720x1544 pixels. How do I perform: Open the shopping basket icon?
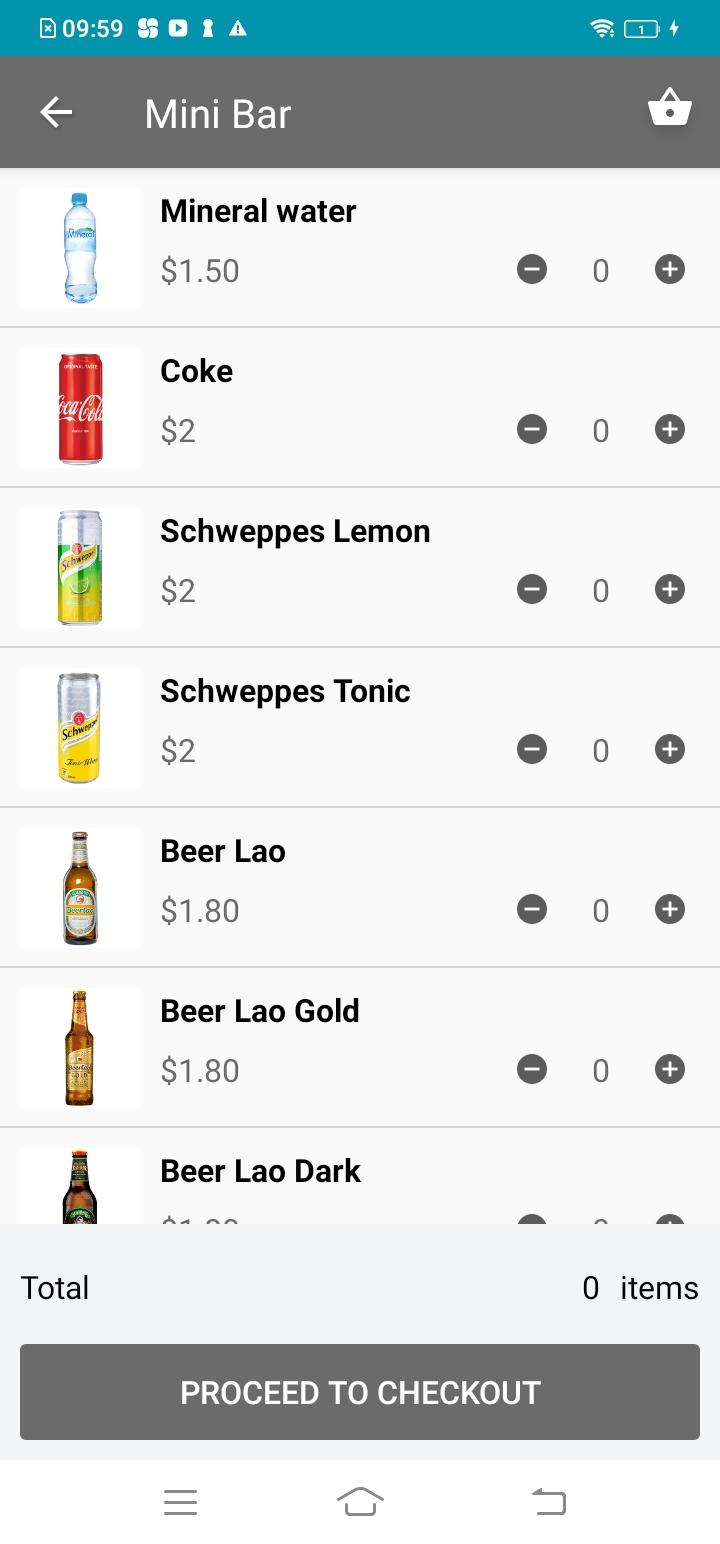click(669, 109)
